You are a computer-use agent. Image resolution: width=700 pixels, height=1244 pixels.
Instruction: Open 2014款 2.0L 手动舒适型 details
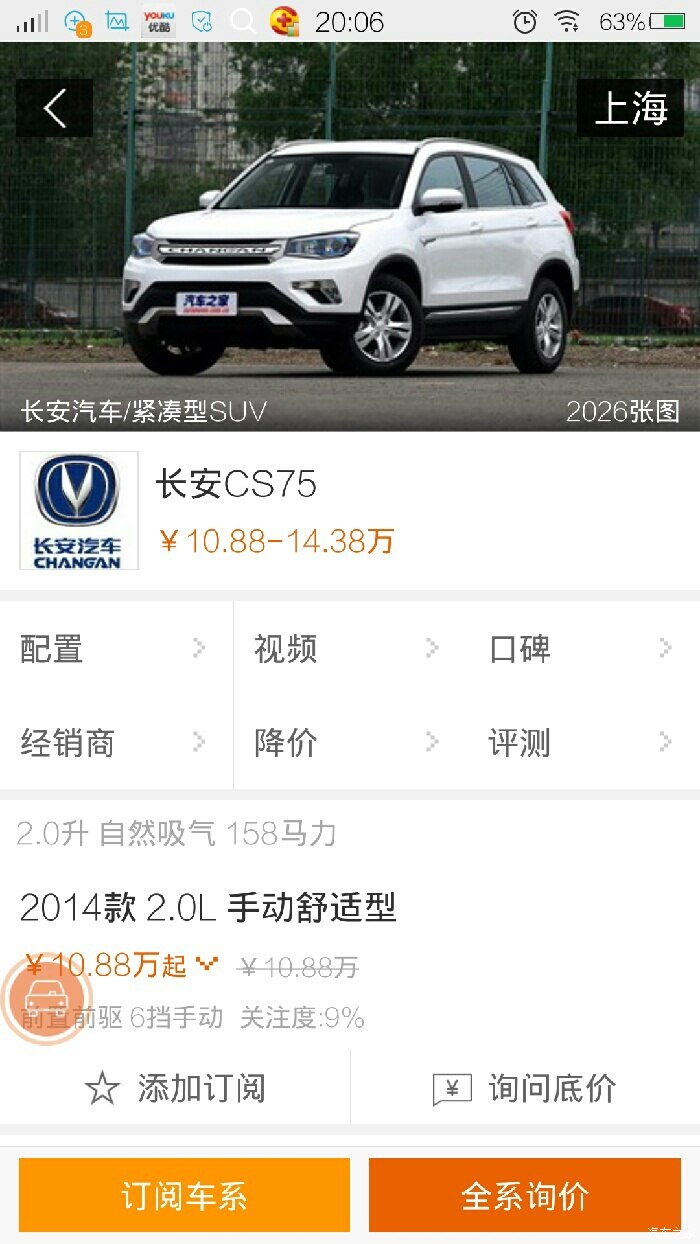click(208, 908)
